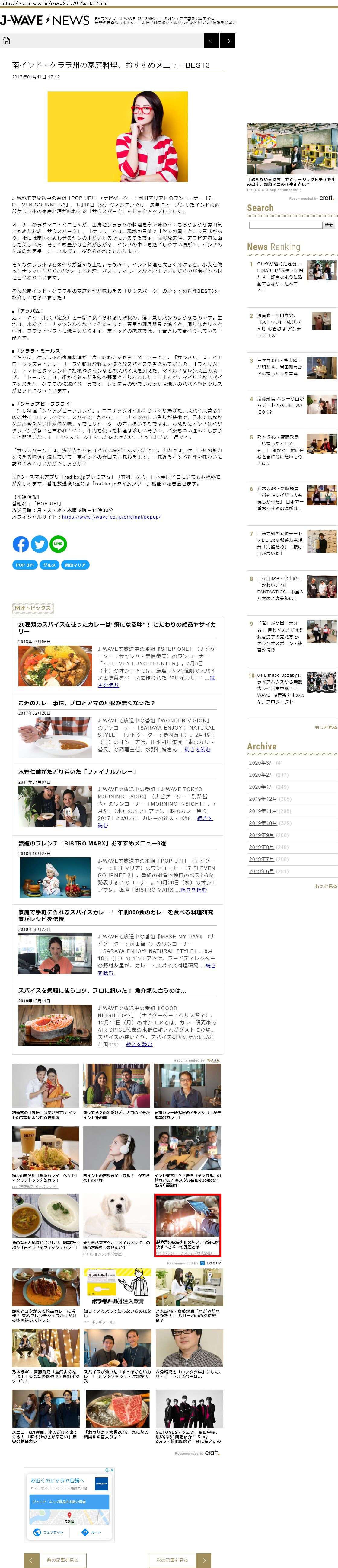Select the グルメ tag chip
This screenshot has width=338, height=1568.
tap(49, 565)
